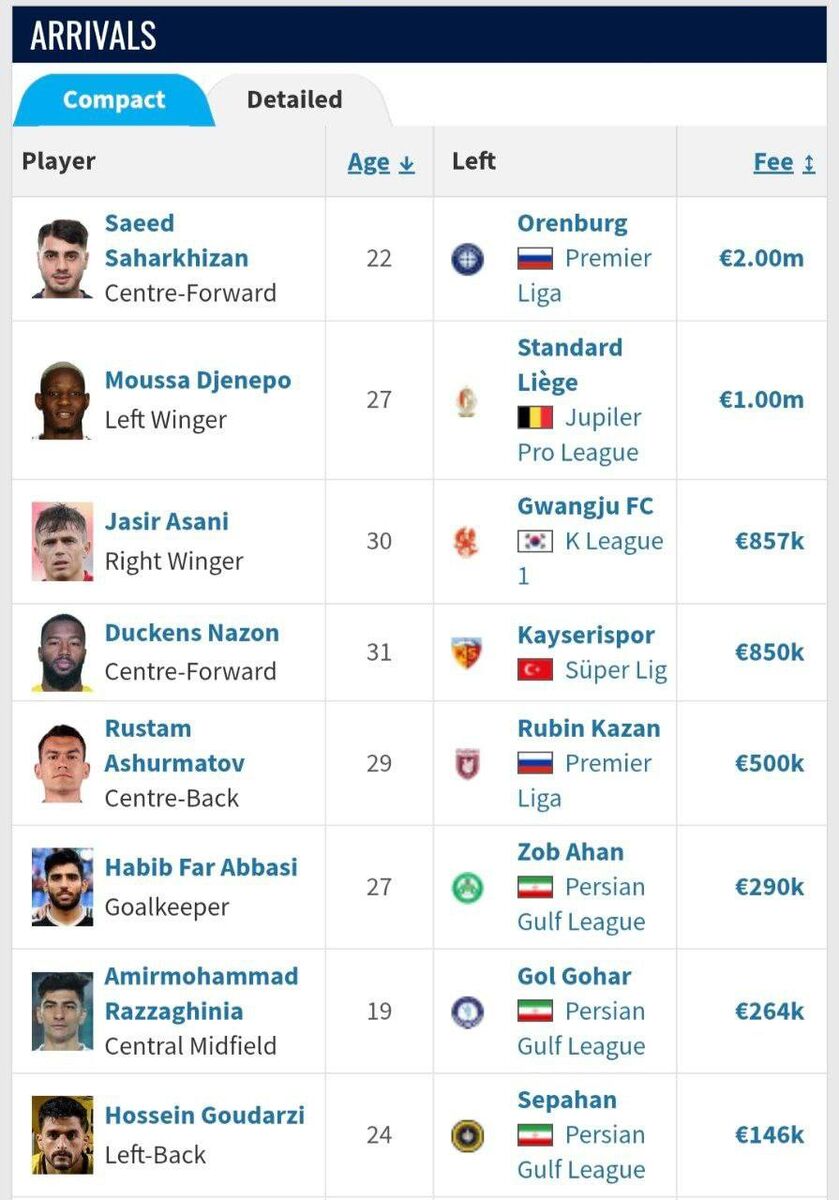Visit the Standard Liège club page
This screenshot has width=839, height=1200.
coord(569,365)
